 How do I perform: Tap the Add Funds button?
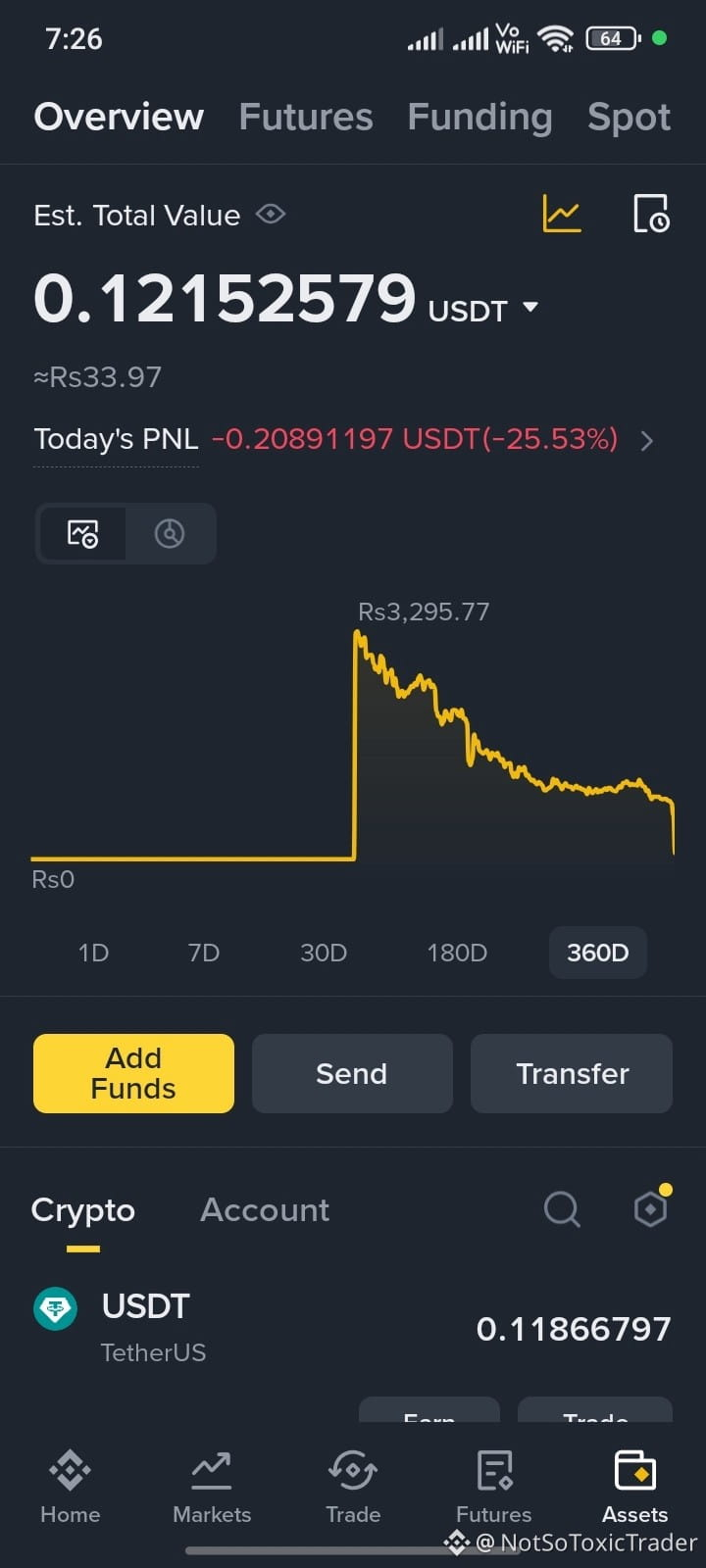(133, 1073)
